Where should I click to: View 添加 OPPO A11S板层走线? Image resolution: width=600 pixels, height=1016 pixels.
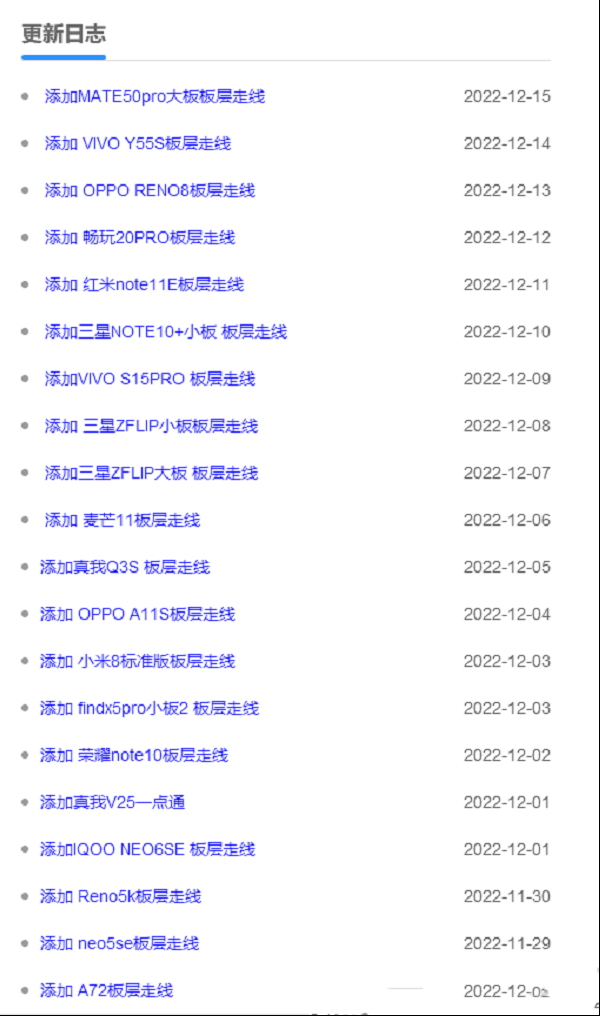(x=137, y=614)
